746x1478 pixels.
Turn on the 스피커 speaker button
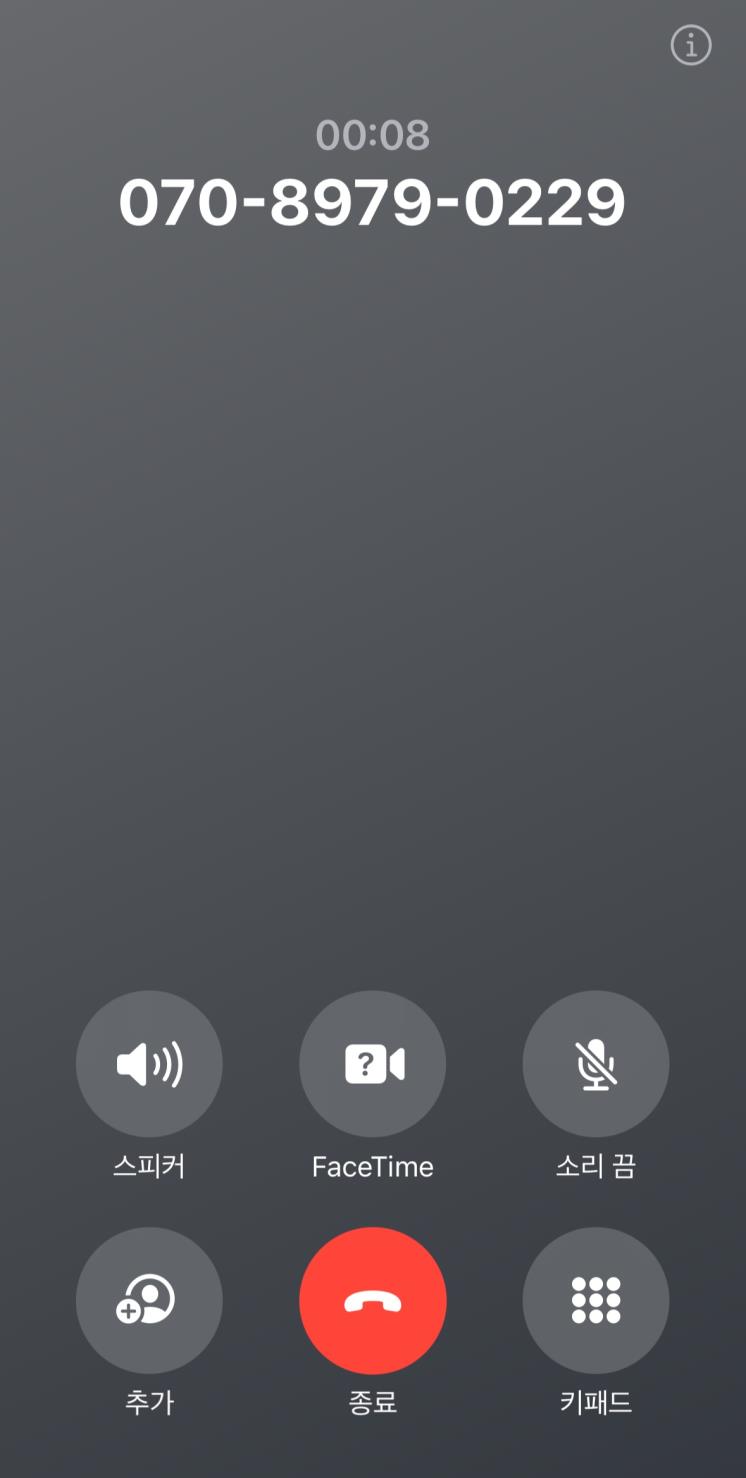coord(149,1064)
